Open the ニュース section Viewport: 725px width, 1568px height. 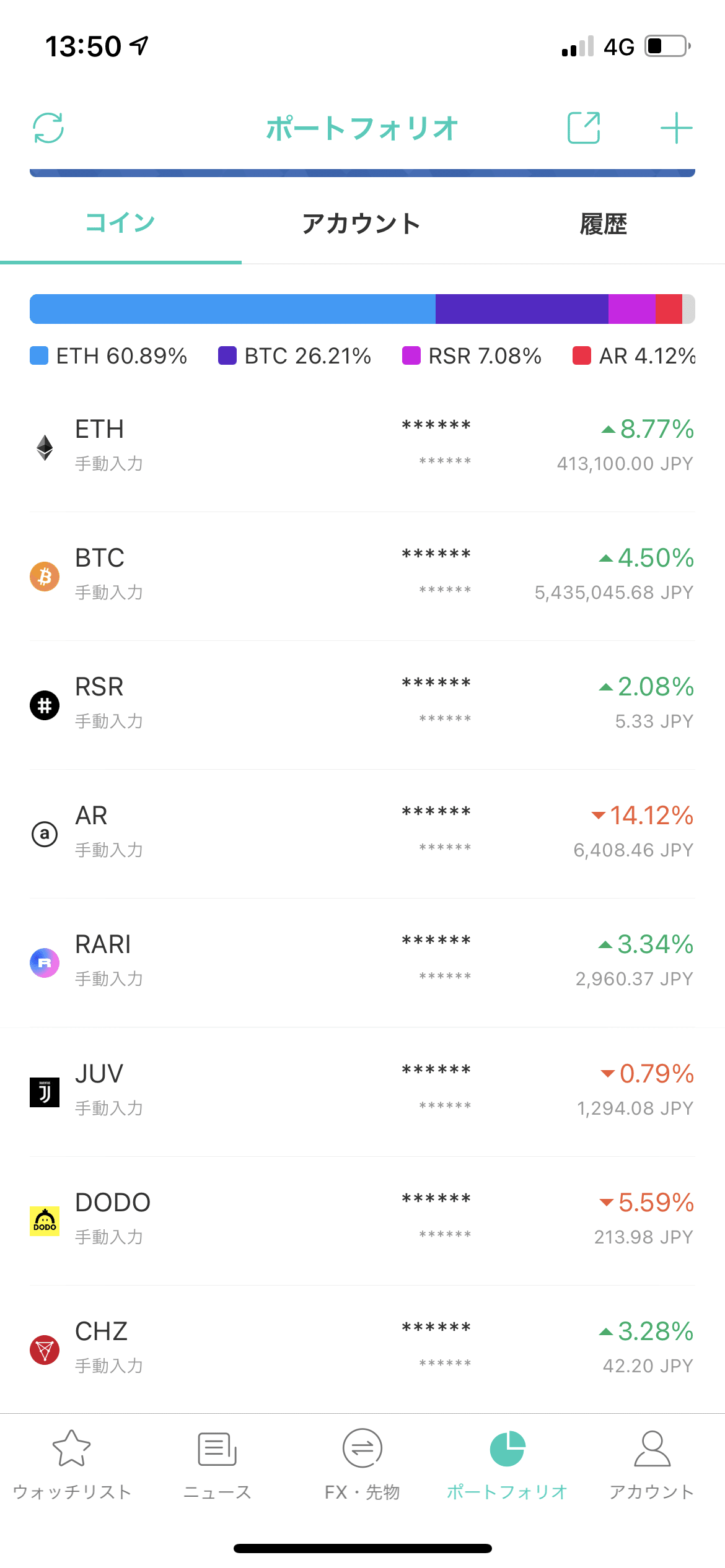click(x=216, y=1449)
